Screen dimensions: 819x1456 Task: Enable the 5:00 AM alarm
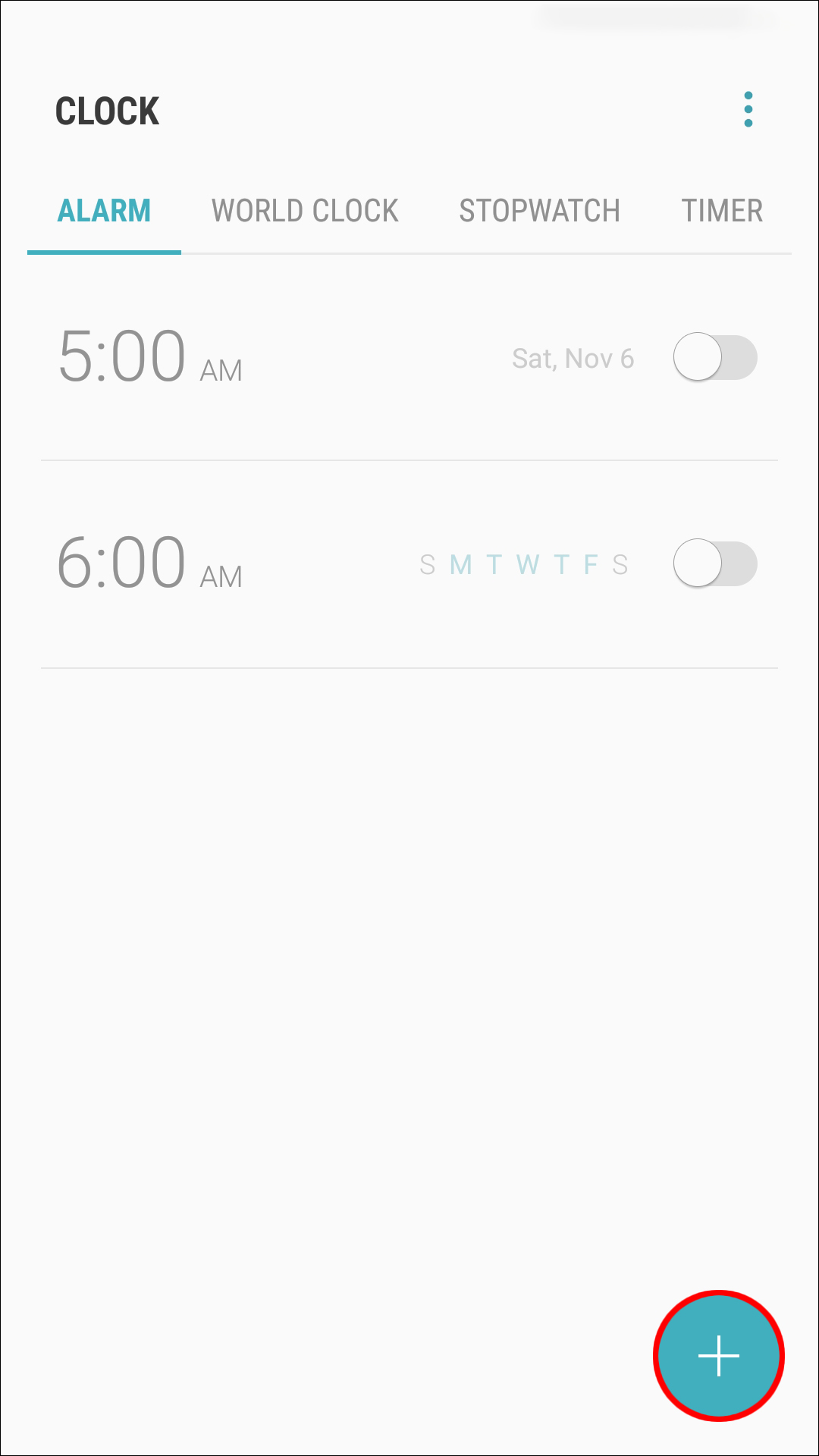(x=714, y=357)
